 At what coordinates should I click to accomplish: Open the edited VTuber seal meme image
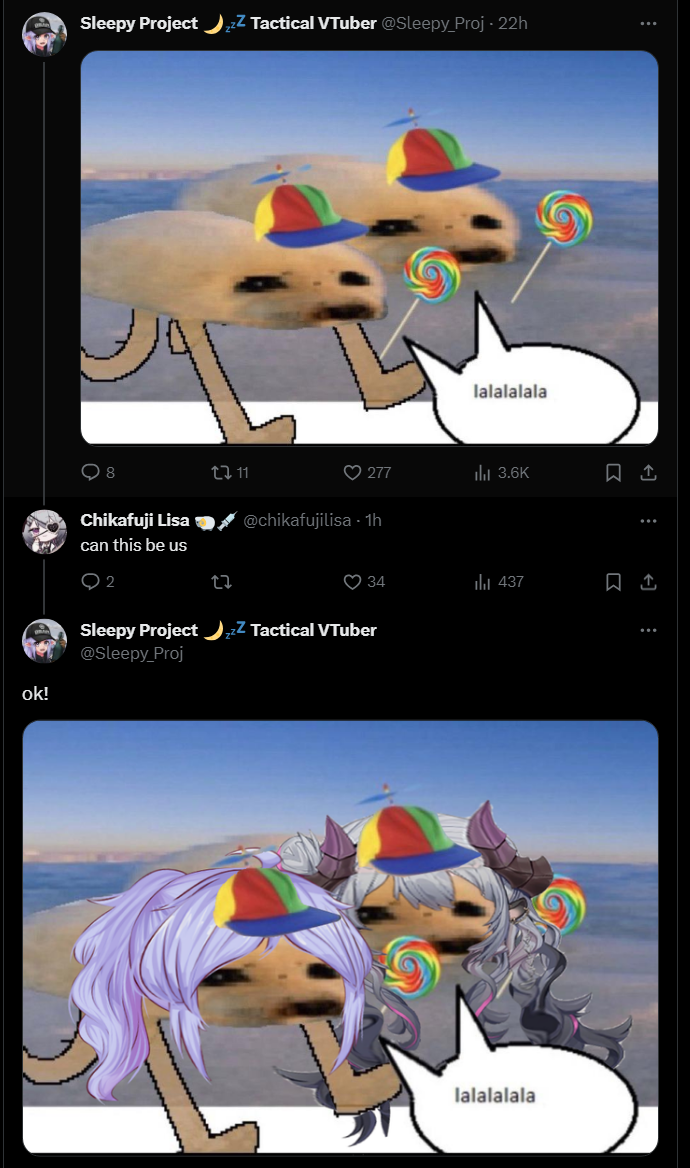click(x=340, y=937)
